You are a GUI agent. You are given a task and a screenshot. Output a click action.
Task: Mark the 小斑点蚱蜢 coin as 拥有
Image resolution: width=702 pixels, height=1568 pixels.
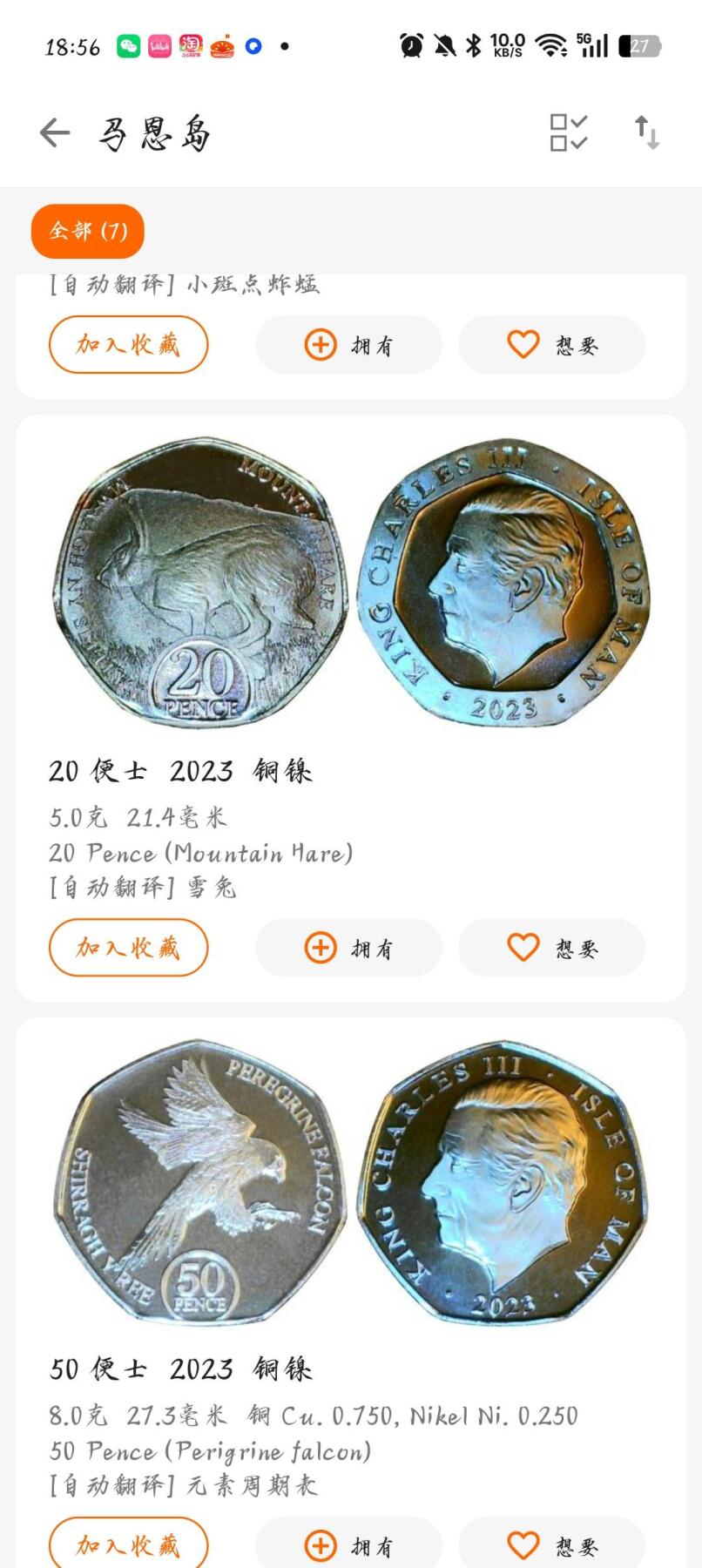(x=348, y=345)
